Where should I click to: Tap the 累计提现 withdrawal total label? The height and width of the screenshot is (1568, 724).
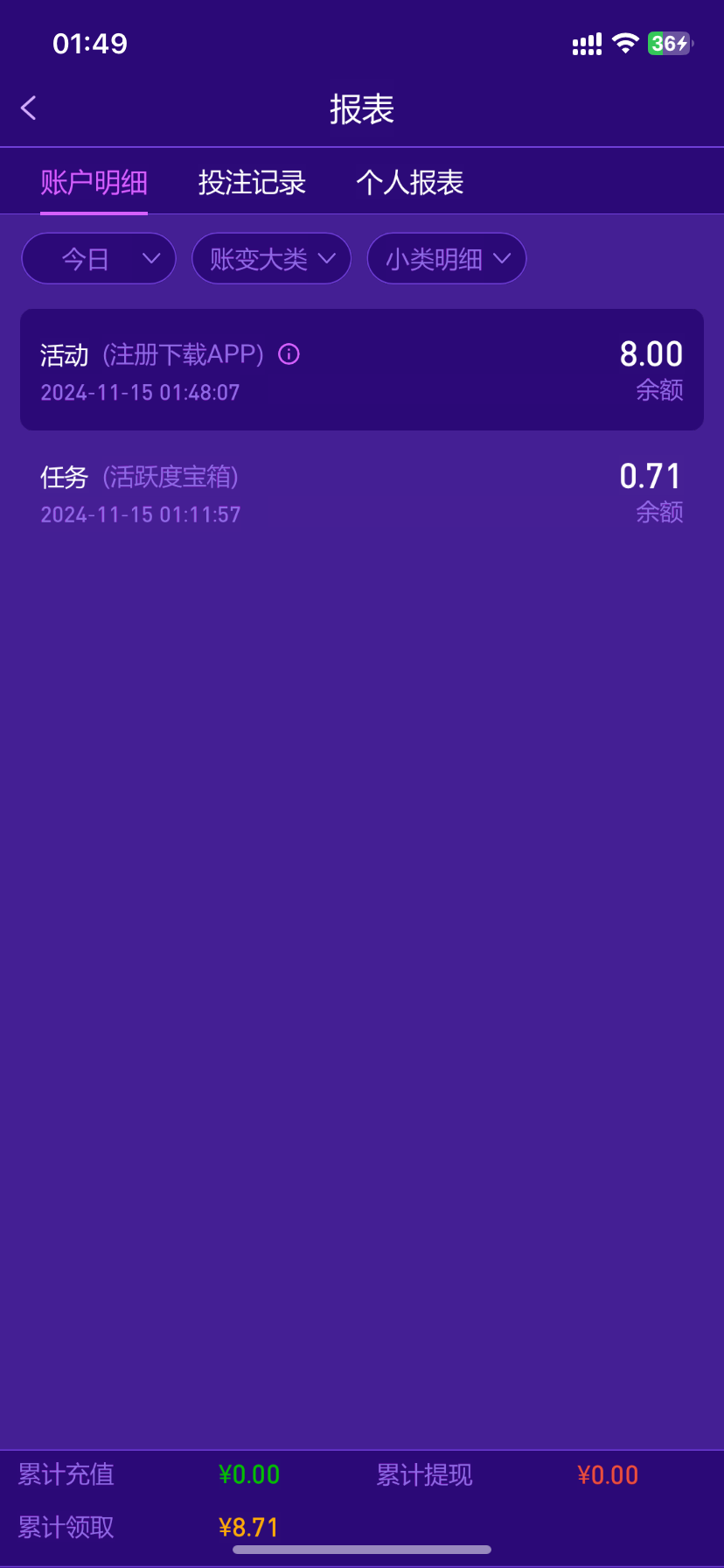tap(424, 1474)
